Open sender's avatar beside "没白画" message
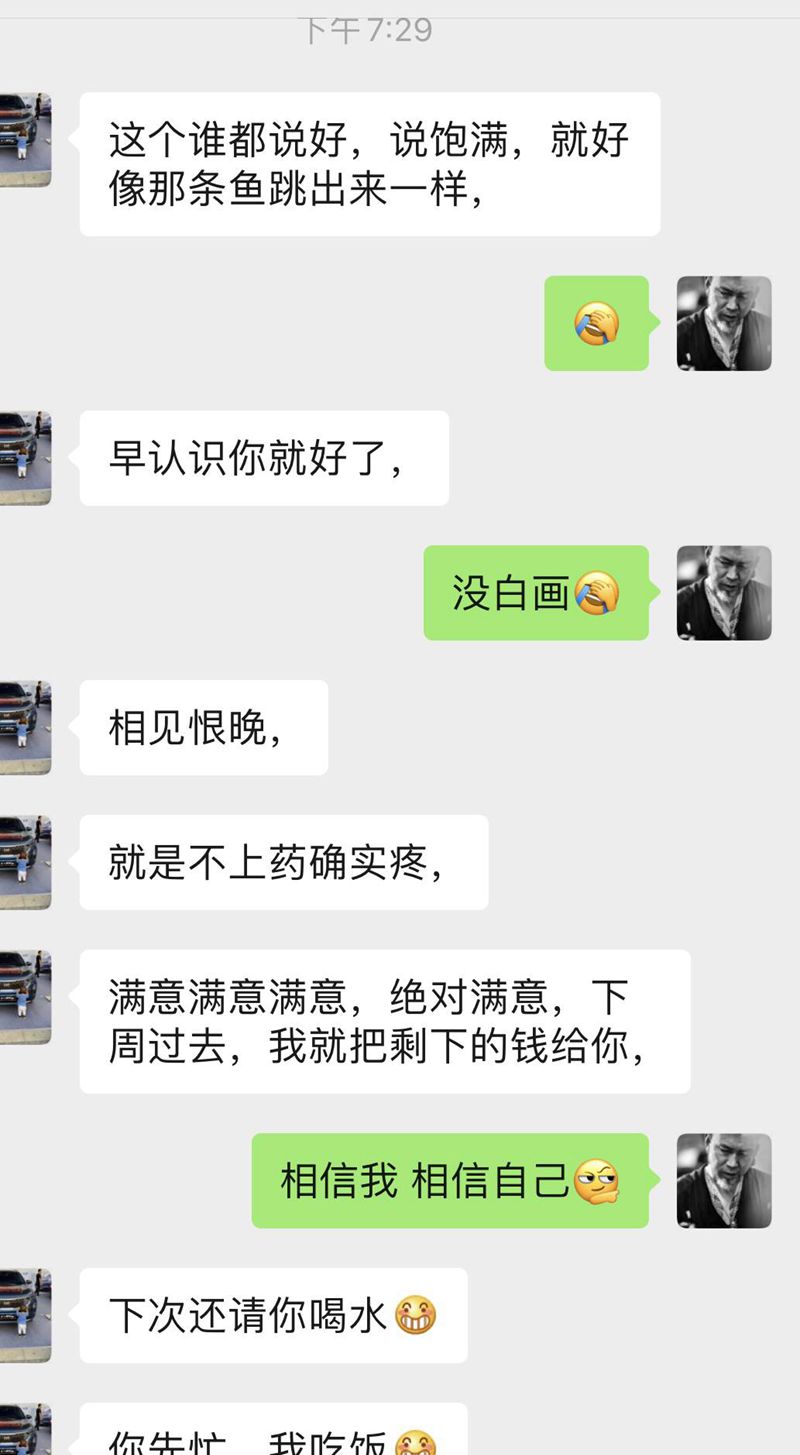Viewport: 800px width, 1455px height. click(724, 593)
